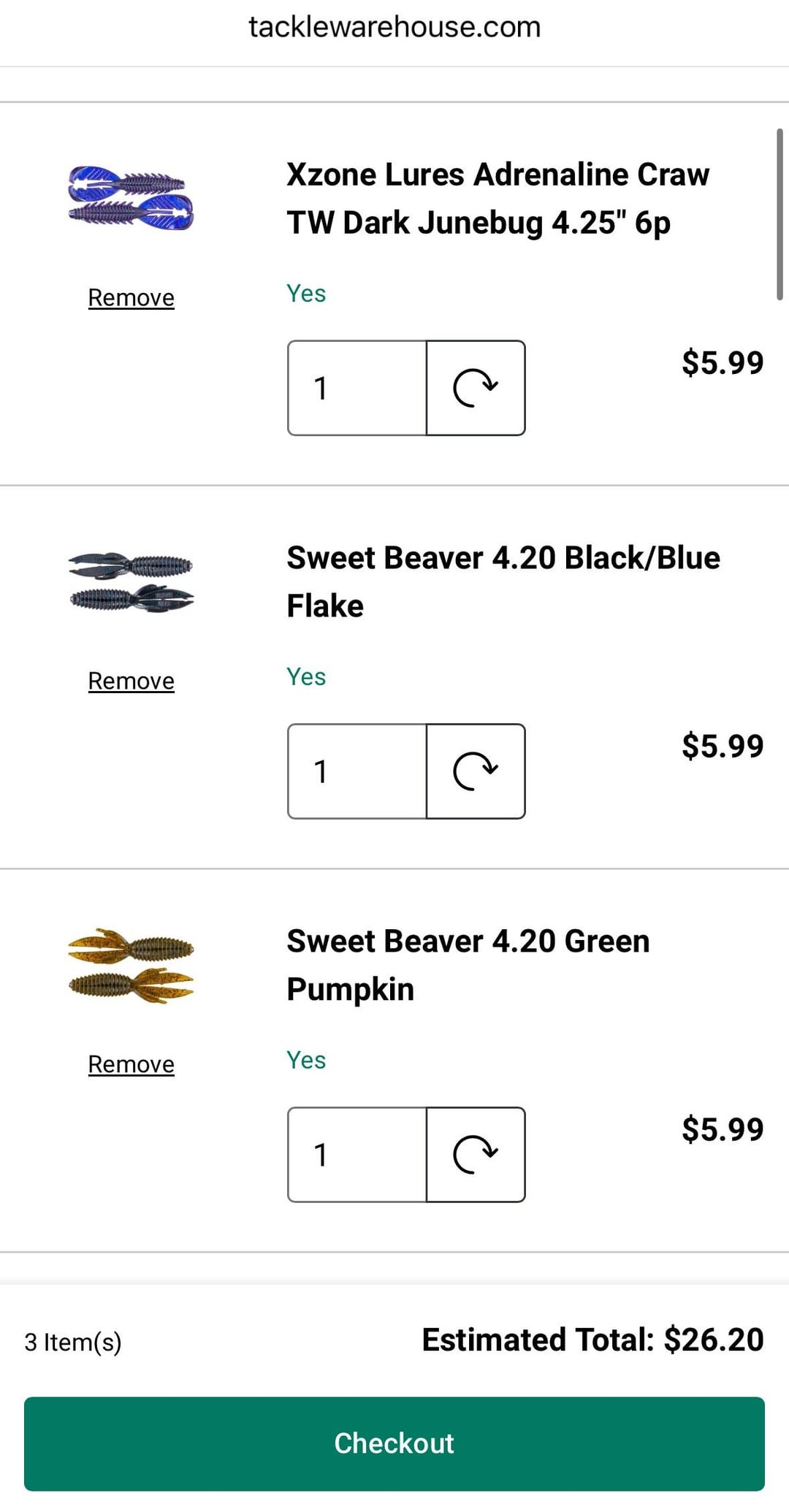The image size is (789, 1512).
Task: Edit quantity field for Xzone Adrenaline Craw
Action: click(x=357, y=388)
